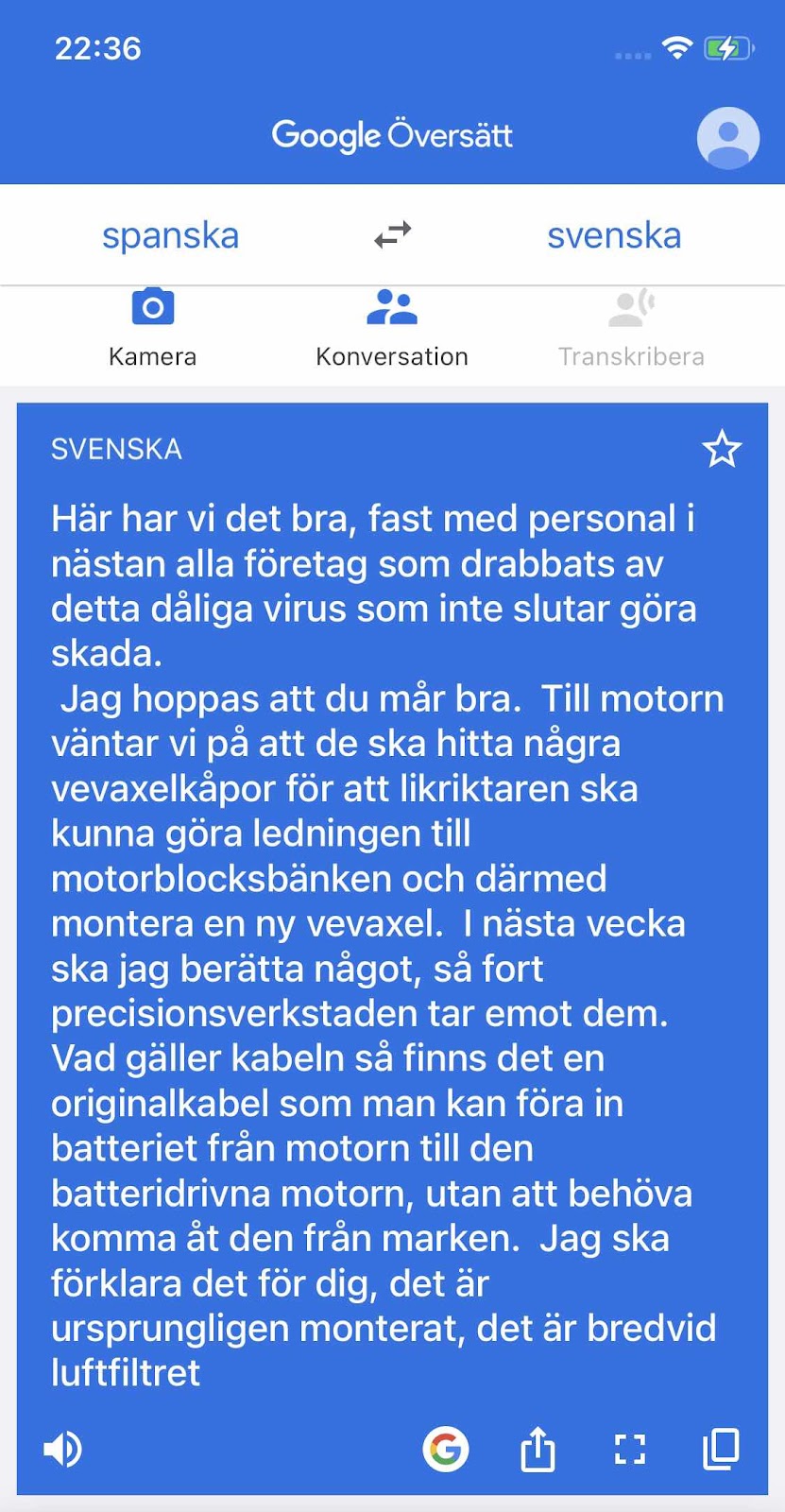Search the translation with Google
The height and width of the screenshot is (1512, 785).
(x=446, y=1449)
